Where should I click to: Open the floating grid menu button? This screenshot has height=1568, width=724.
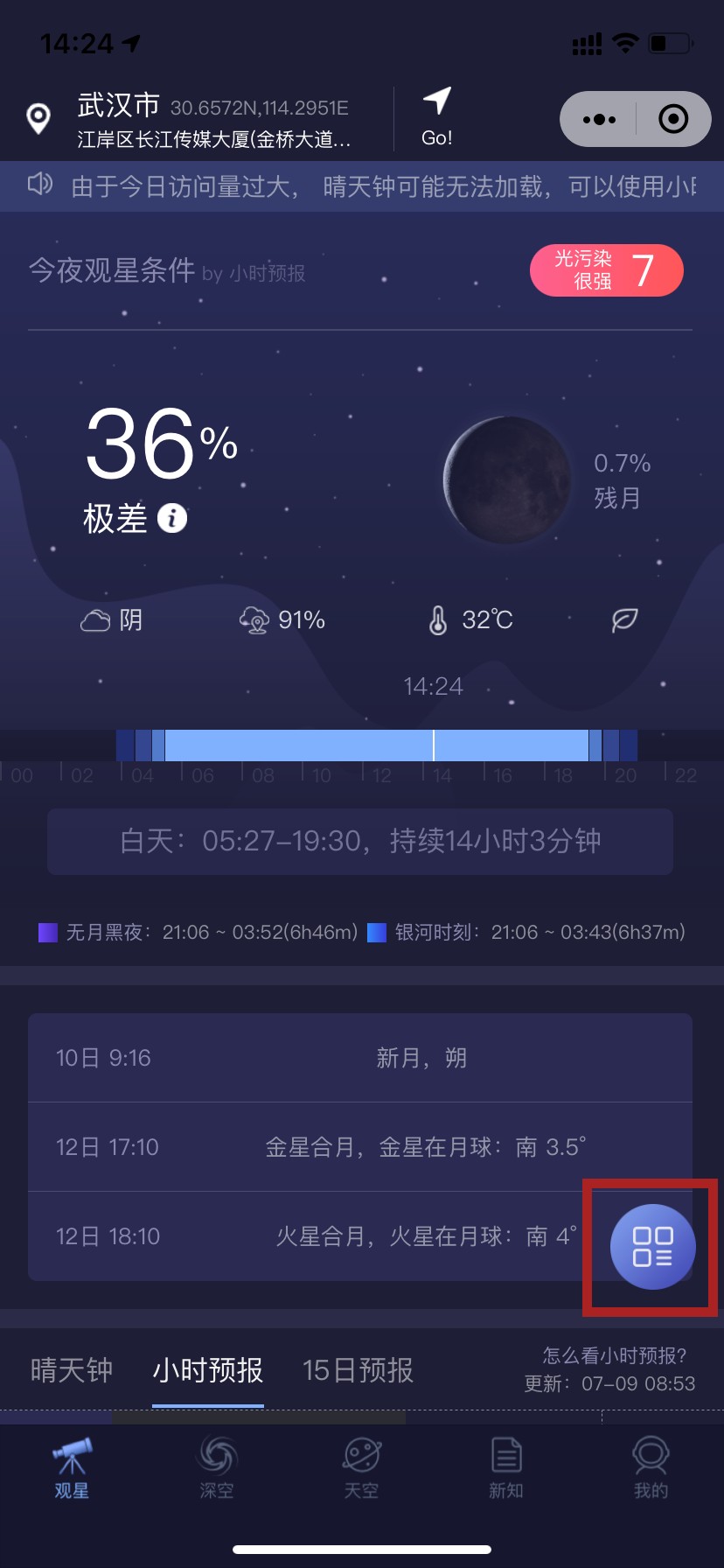652,1247
